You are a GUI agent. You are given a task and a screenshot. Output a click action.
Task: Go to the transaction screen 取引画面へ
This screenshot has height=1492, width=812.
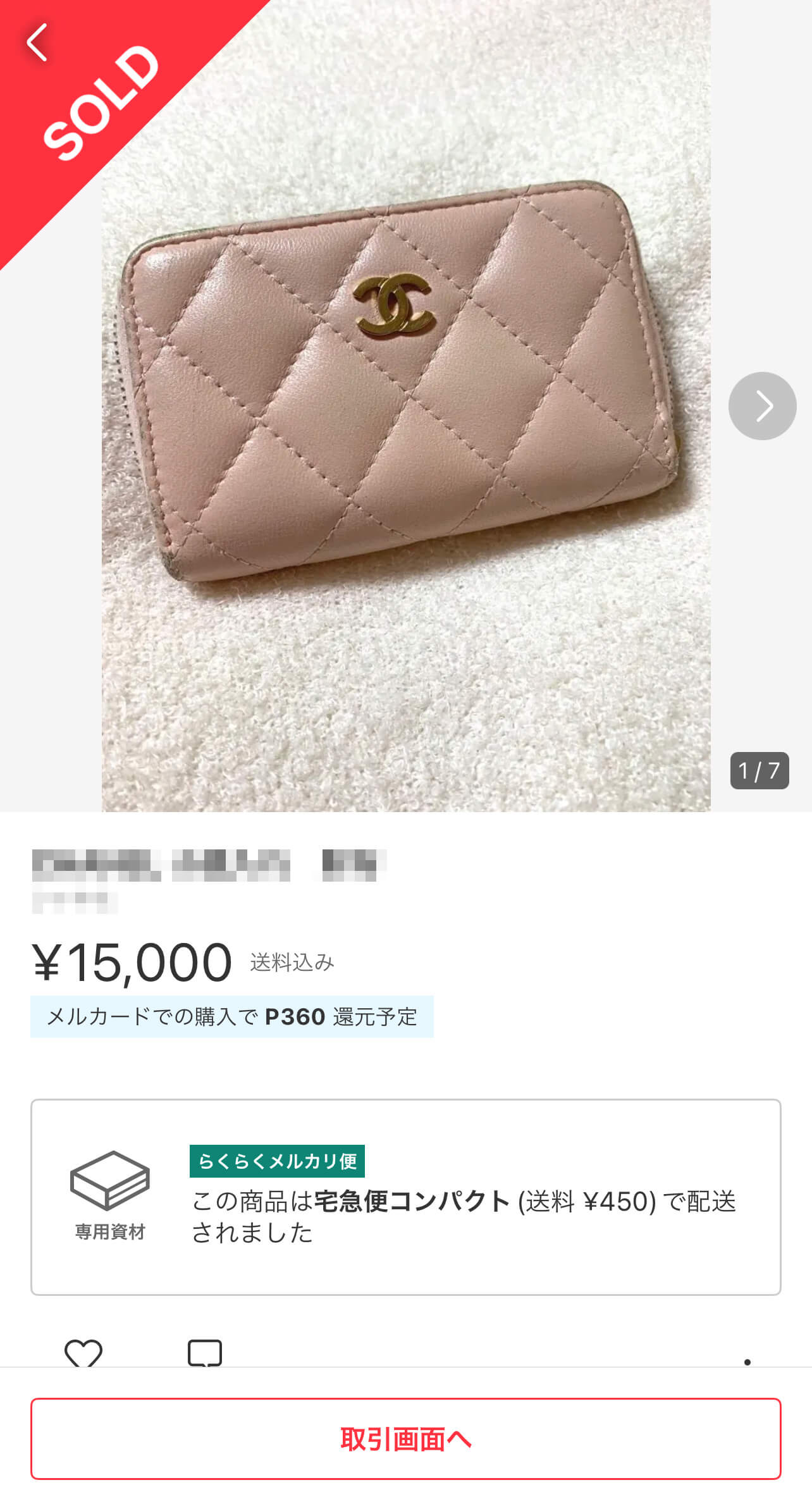[x=405, y=1439]
